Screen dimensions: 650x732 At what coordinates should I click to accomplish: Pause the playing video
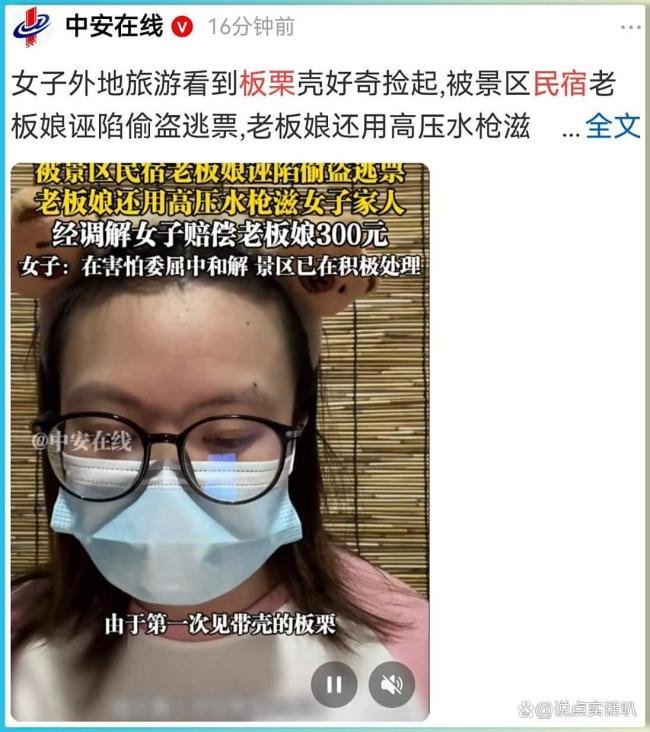coord(334,684)
